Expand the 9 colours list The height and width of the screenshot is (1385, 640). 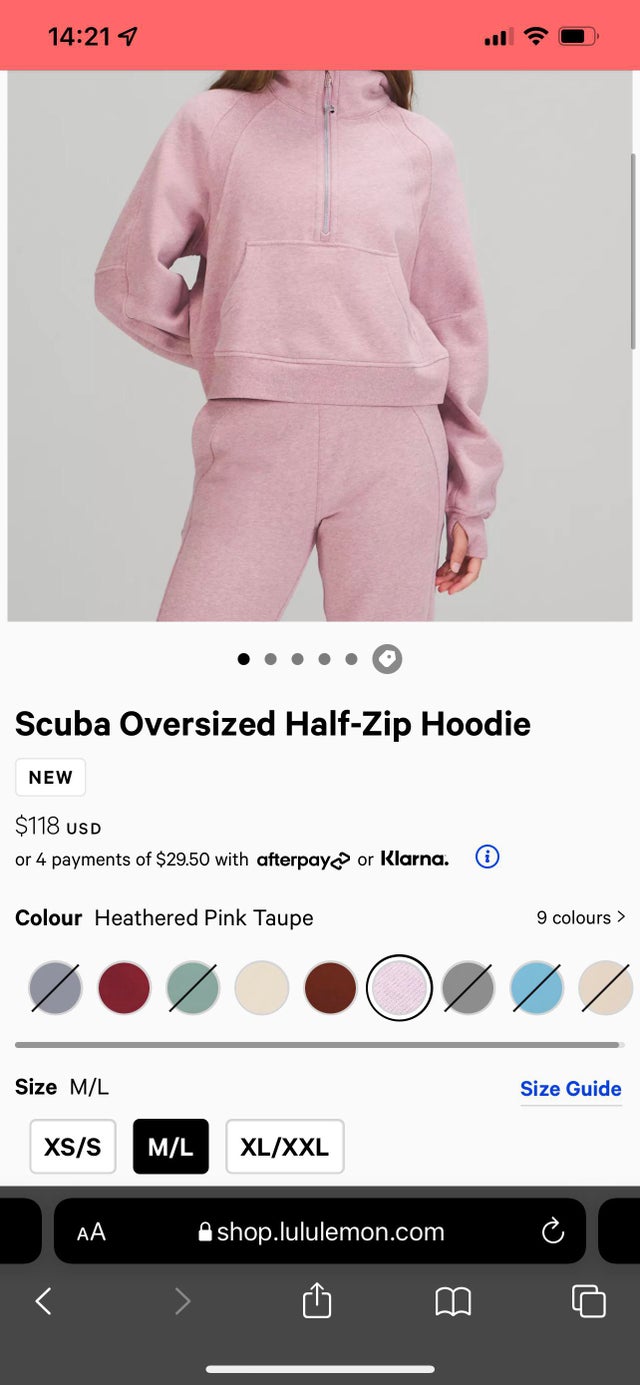pos(581,917)
